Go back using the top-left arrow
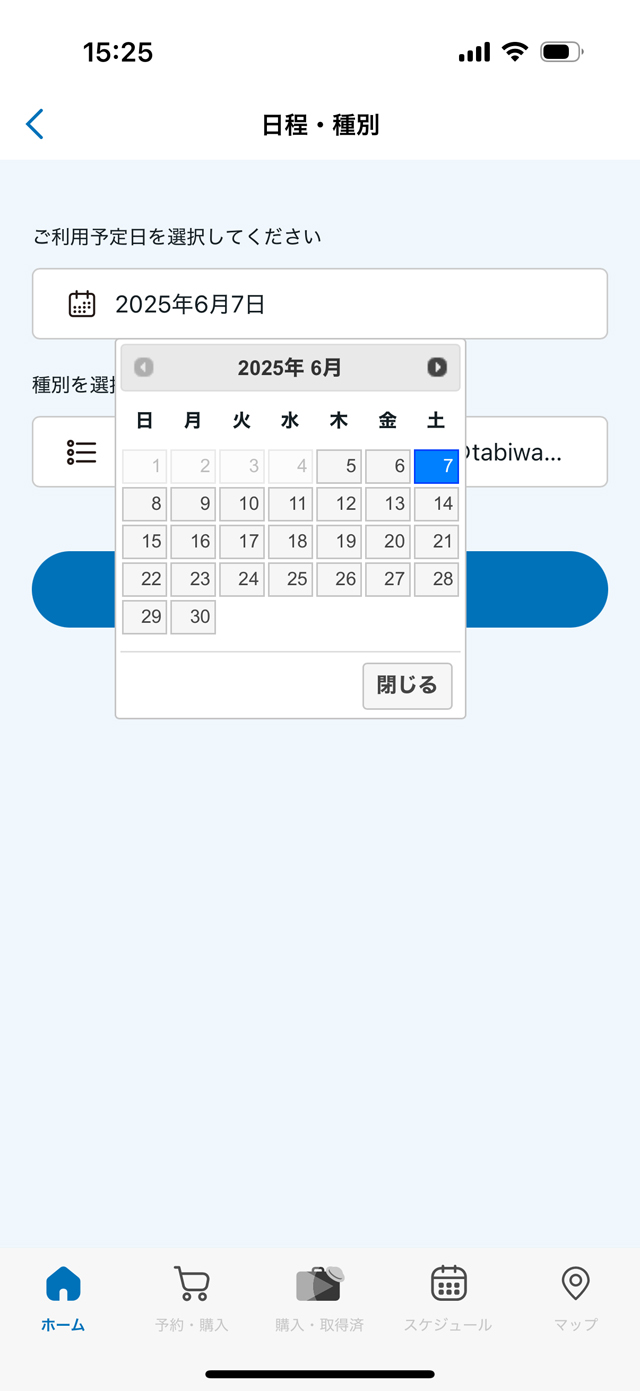 (35, 124)
